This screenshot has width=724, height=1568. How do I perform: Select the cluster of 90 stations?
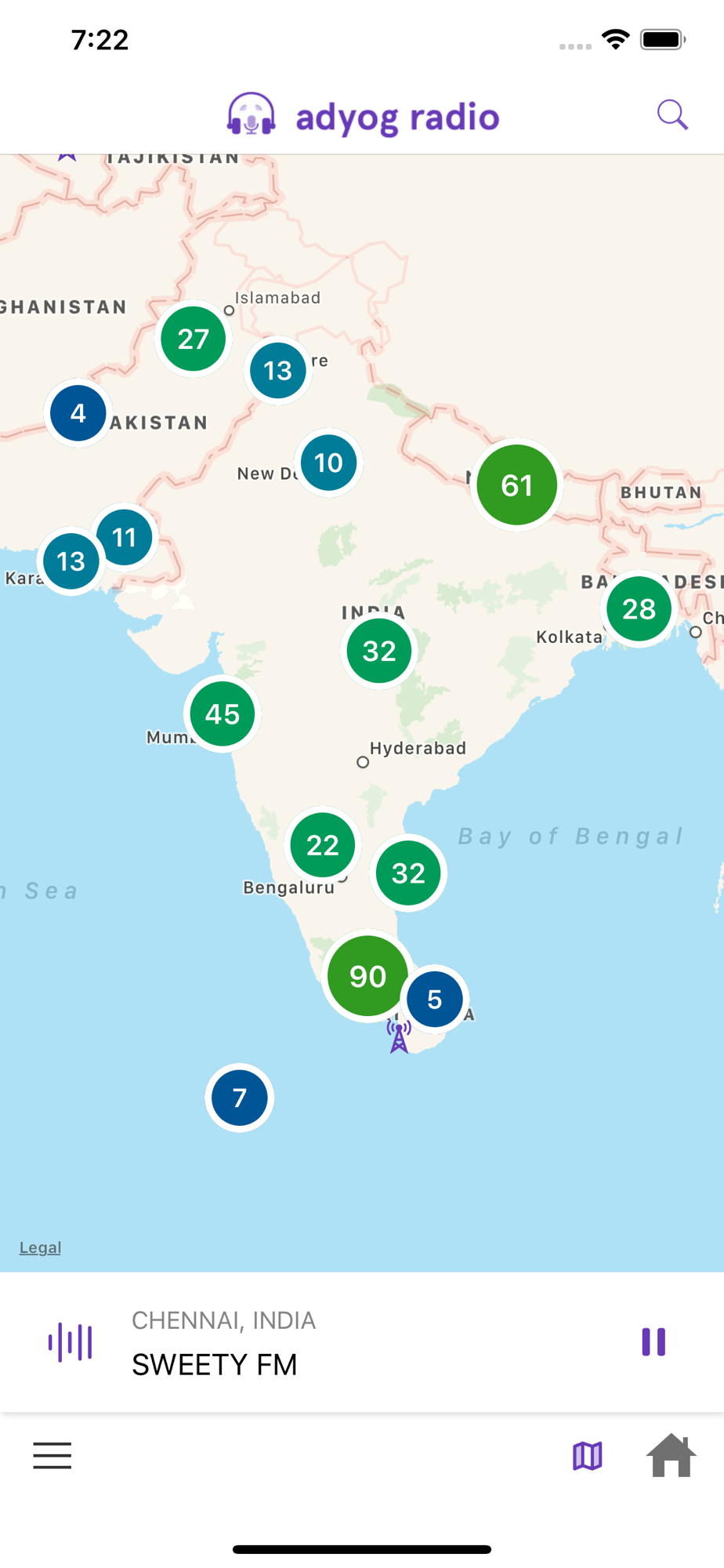click(x=367, y=976)
